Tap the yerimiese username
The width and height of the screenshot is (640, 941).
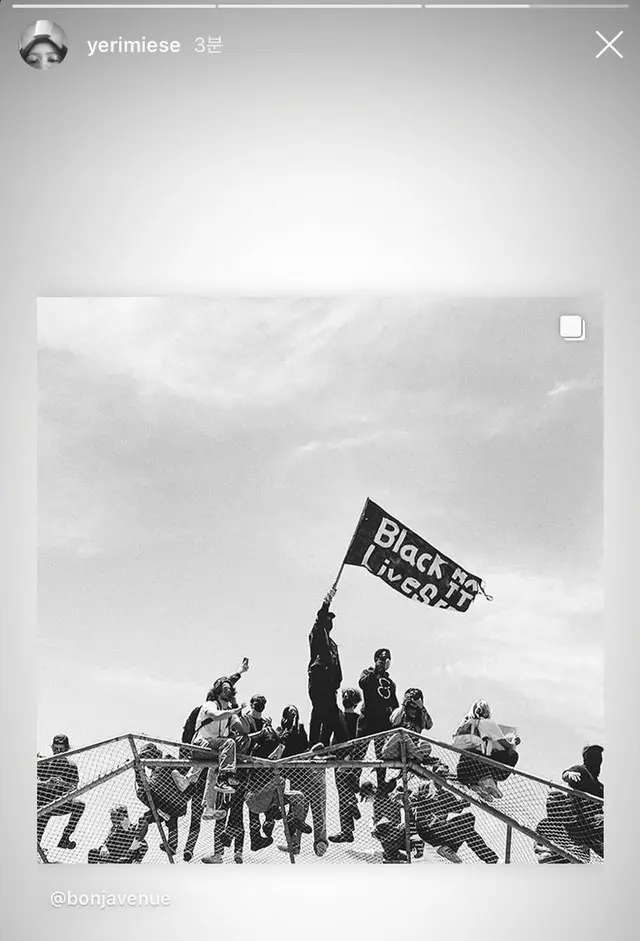133,46
